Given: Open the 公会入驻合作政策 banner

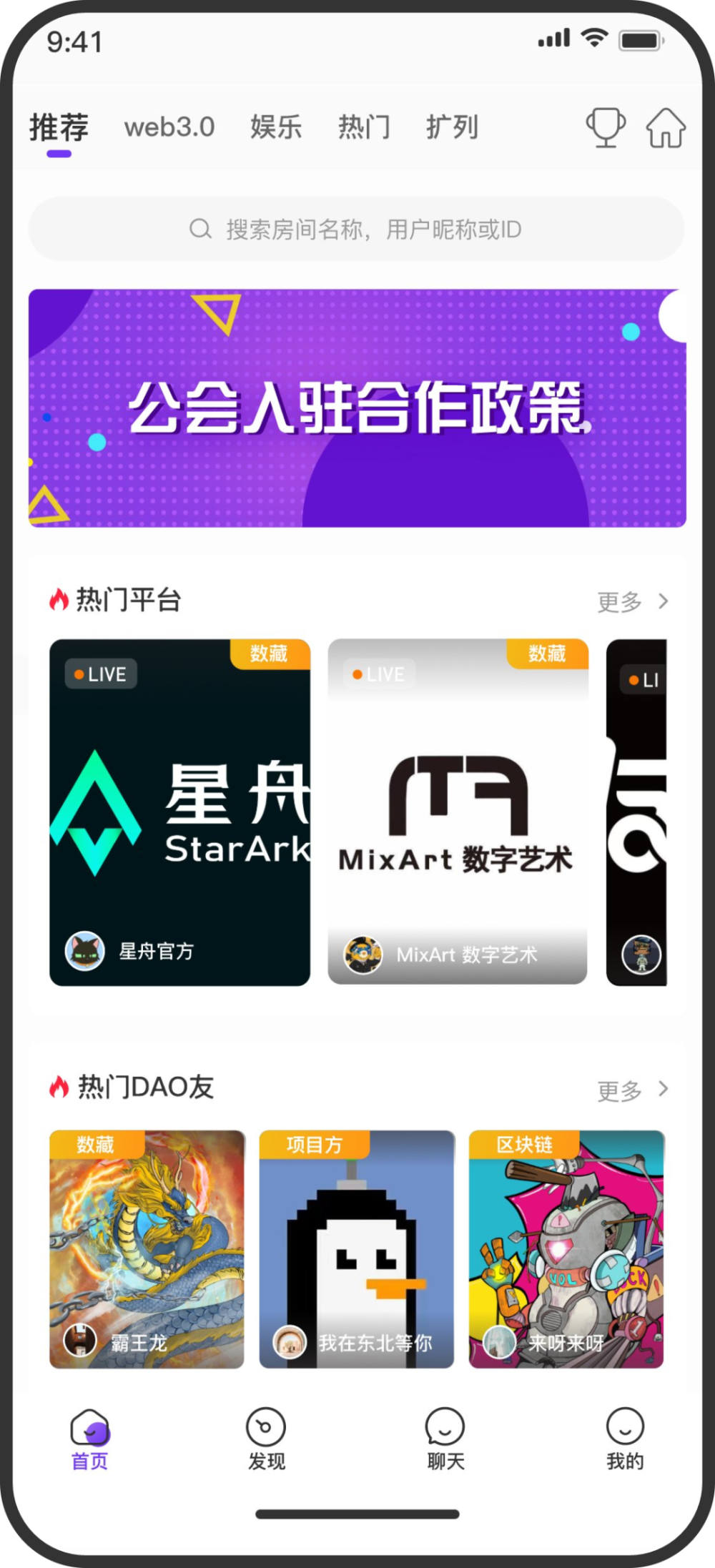Looking at the screenshot, I should (357, 408).
